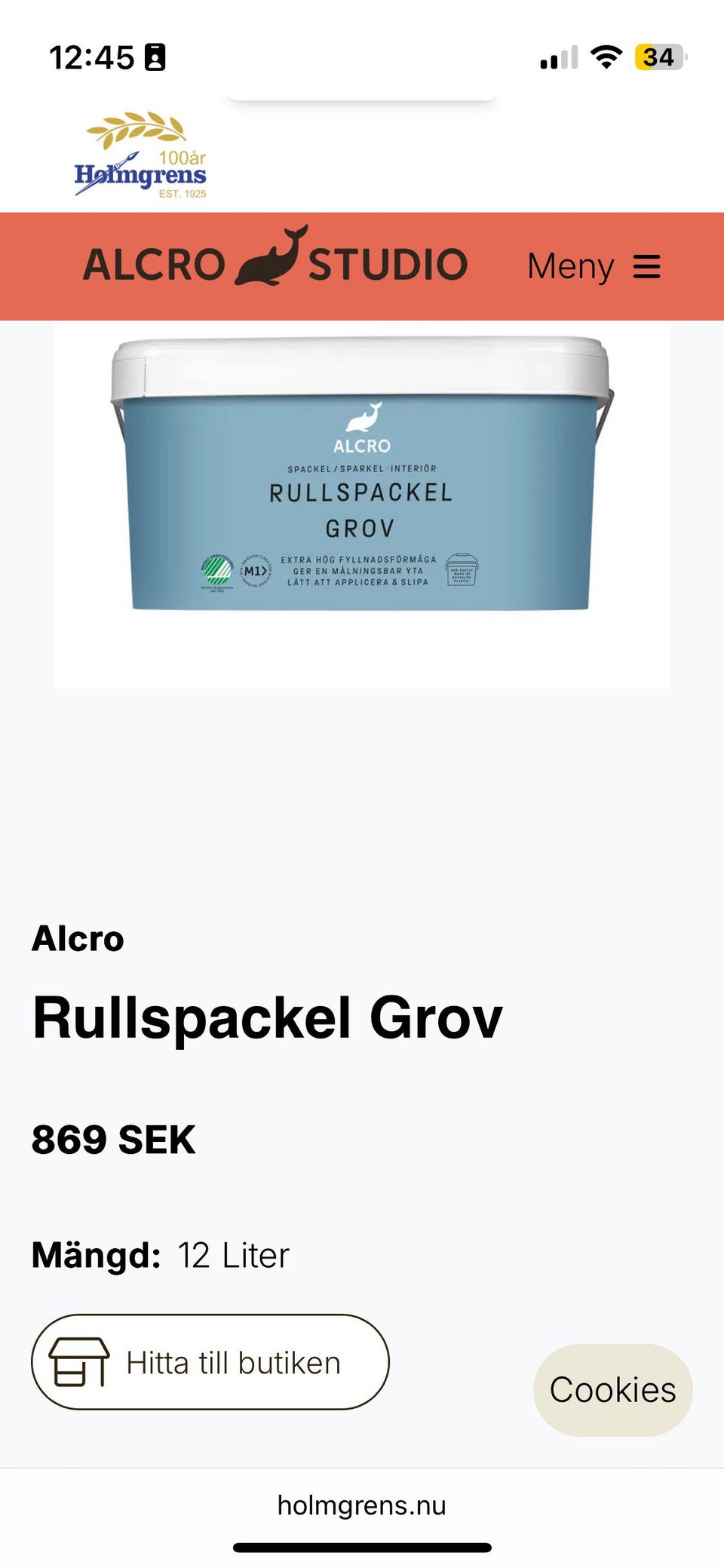724x1568 pixels.
Task: Open the holmgrens.nu link
Action: 361,1505
